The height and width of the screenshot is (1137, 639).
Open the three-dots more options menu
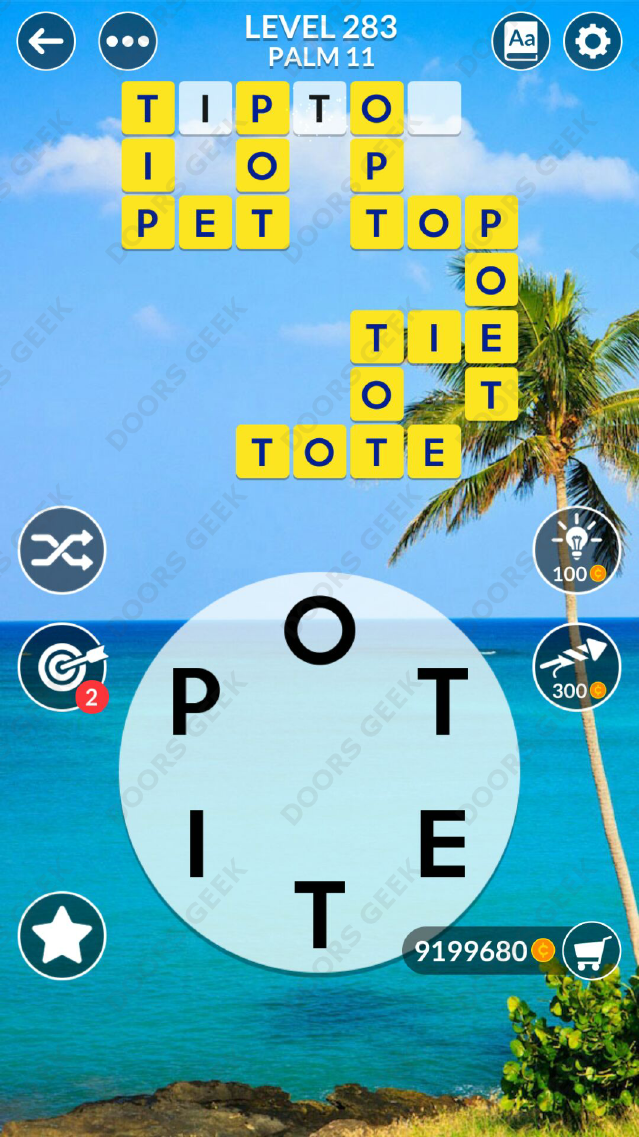(128, 41)
